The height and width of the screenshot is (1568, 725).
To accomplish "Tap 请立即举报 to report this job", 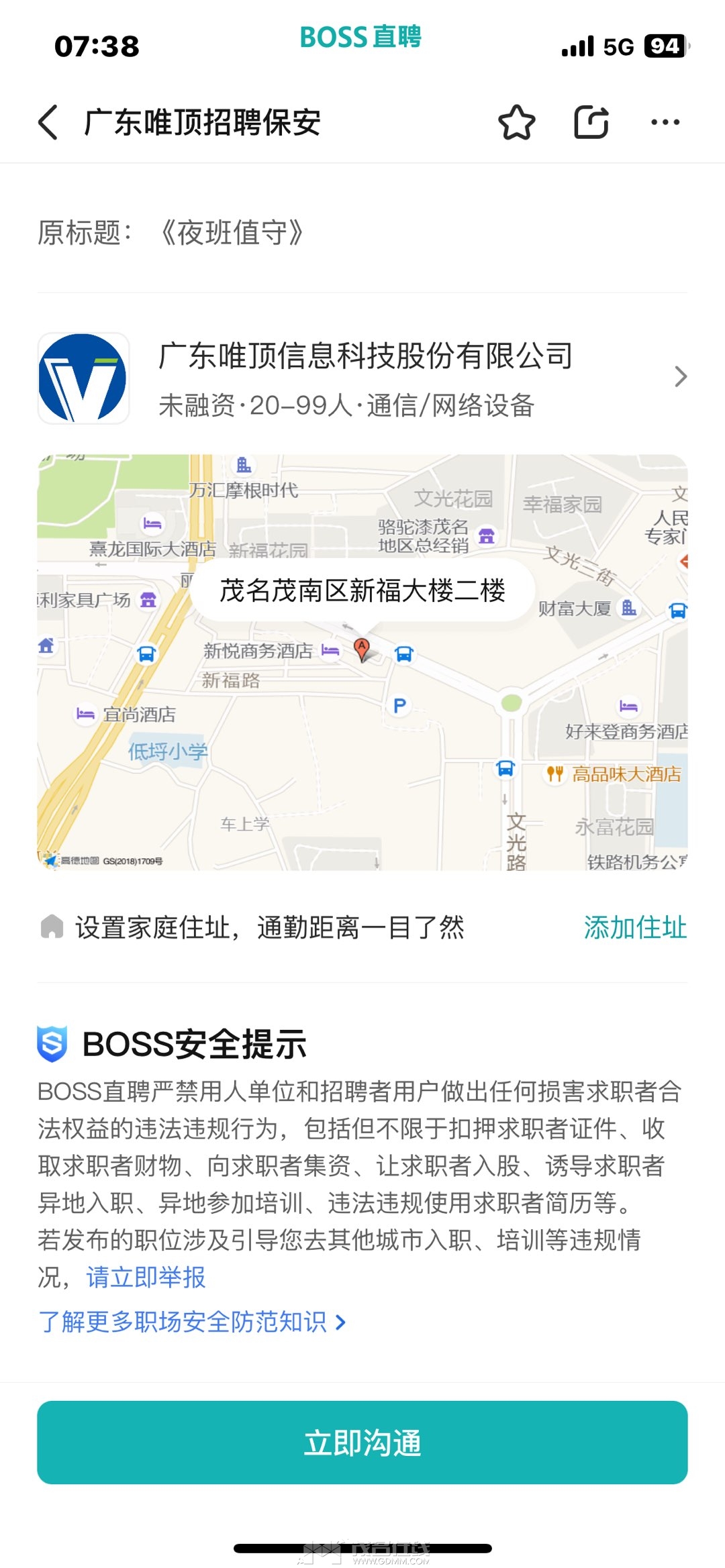I will (146, 1277).
